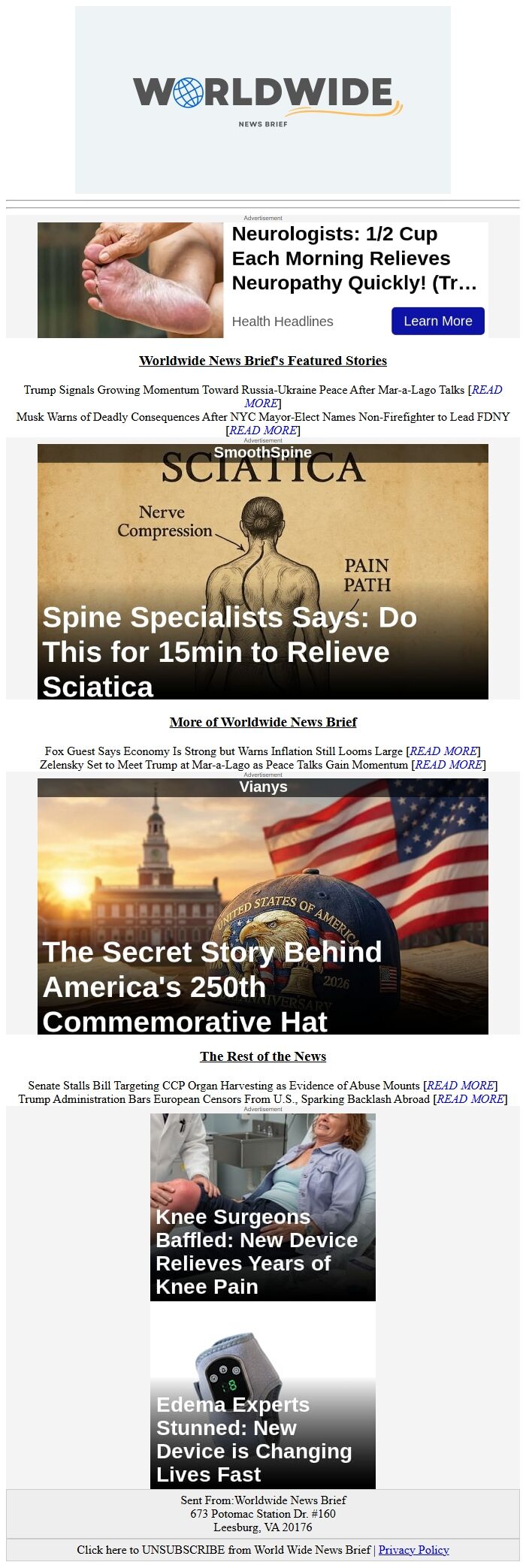
Task: Open the knee pain device ad
Action: [263, 1207]
